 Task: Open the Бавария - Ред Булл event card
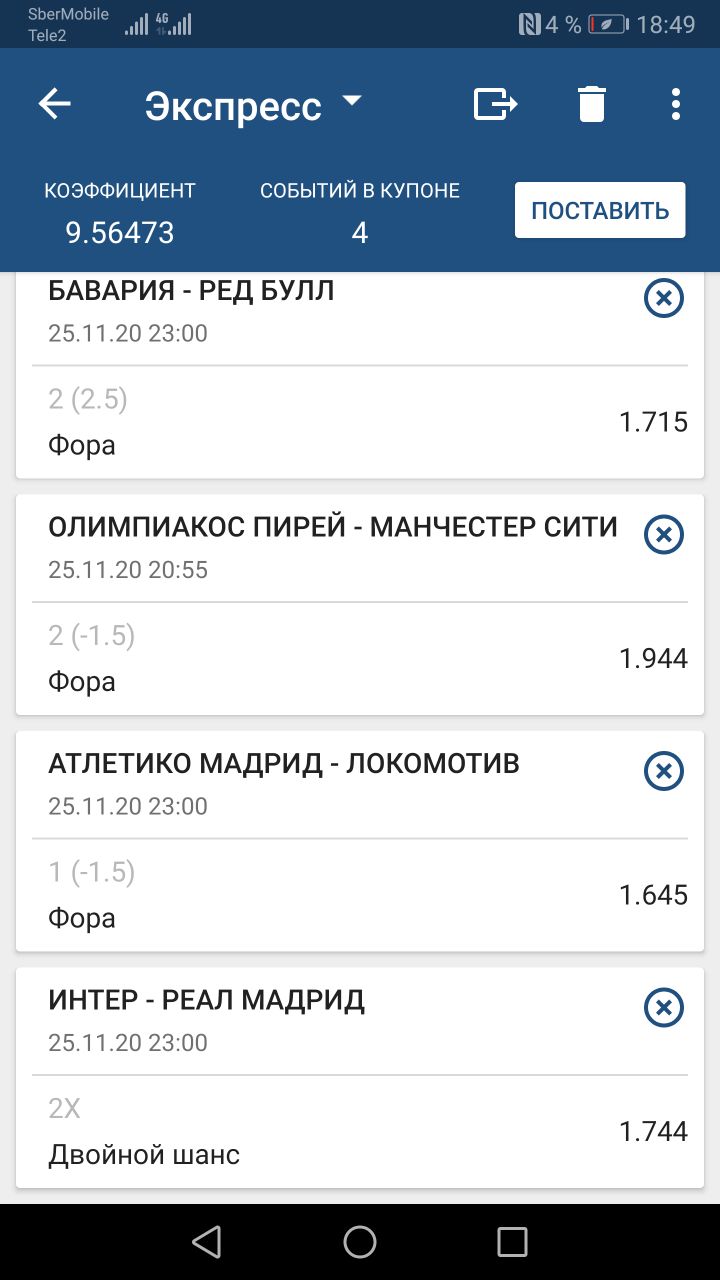[360, 375]
